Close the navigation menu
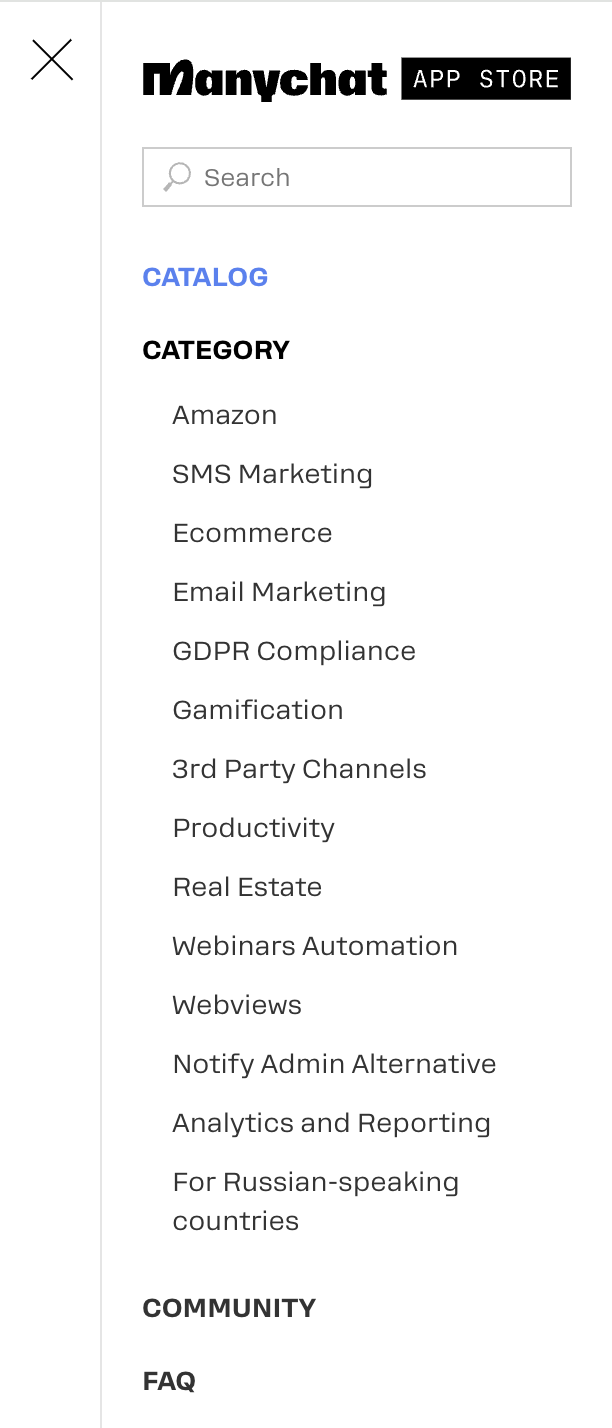This screenshot has width=612, height=1428. click(52, 60)
